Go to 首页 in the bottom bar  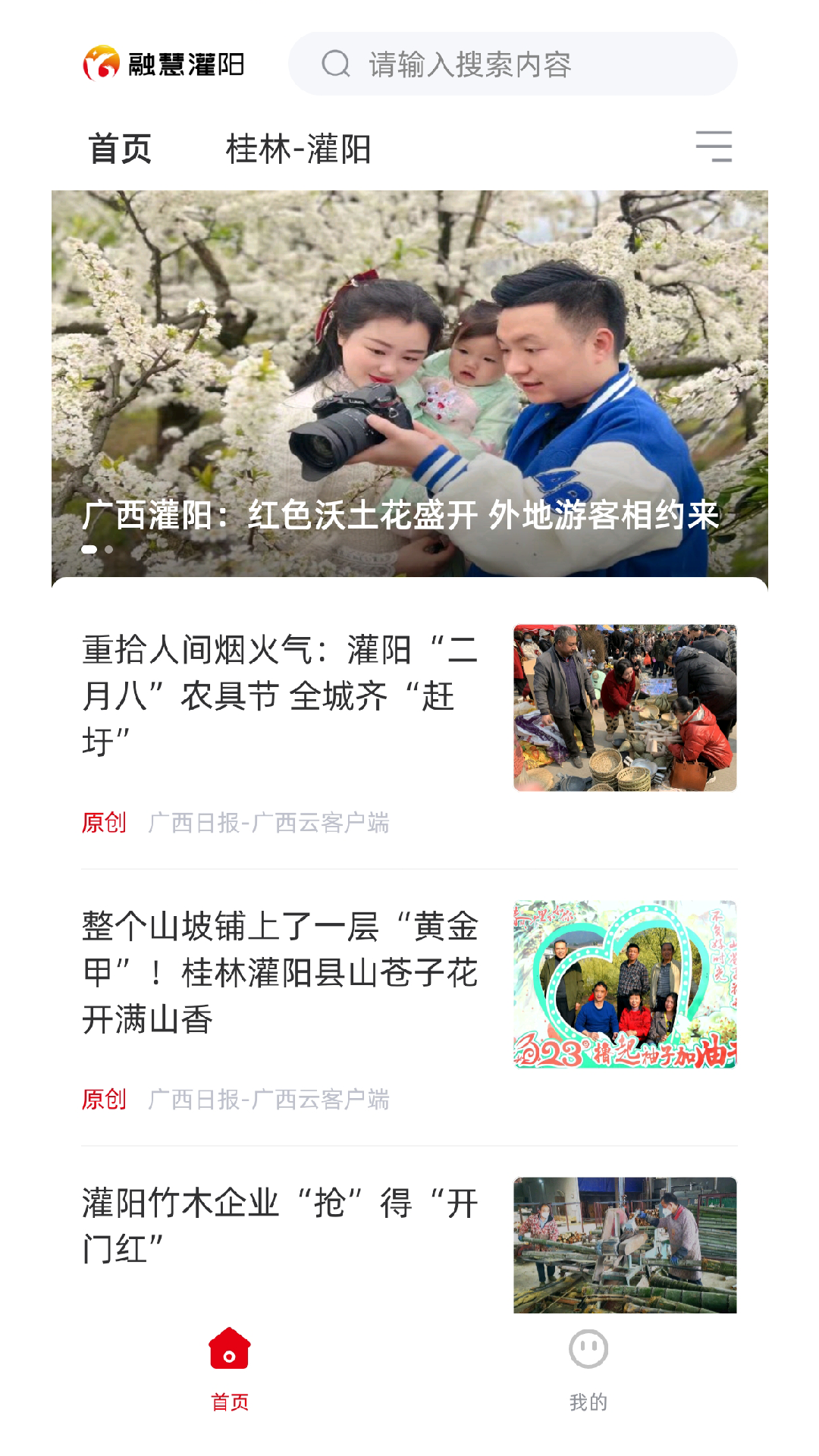[x=230, y=1369]
